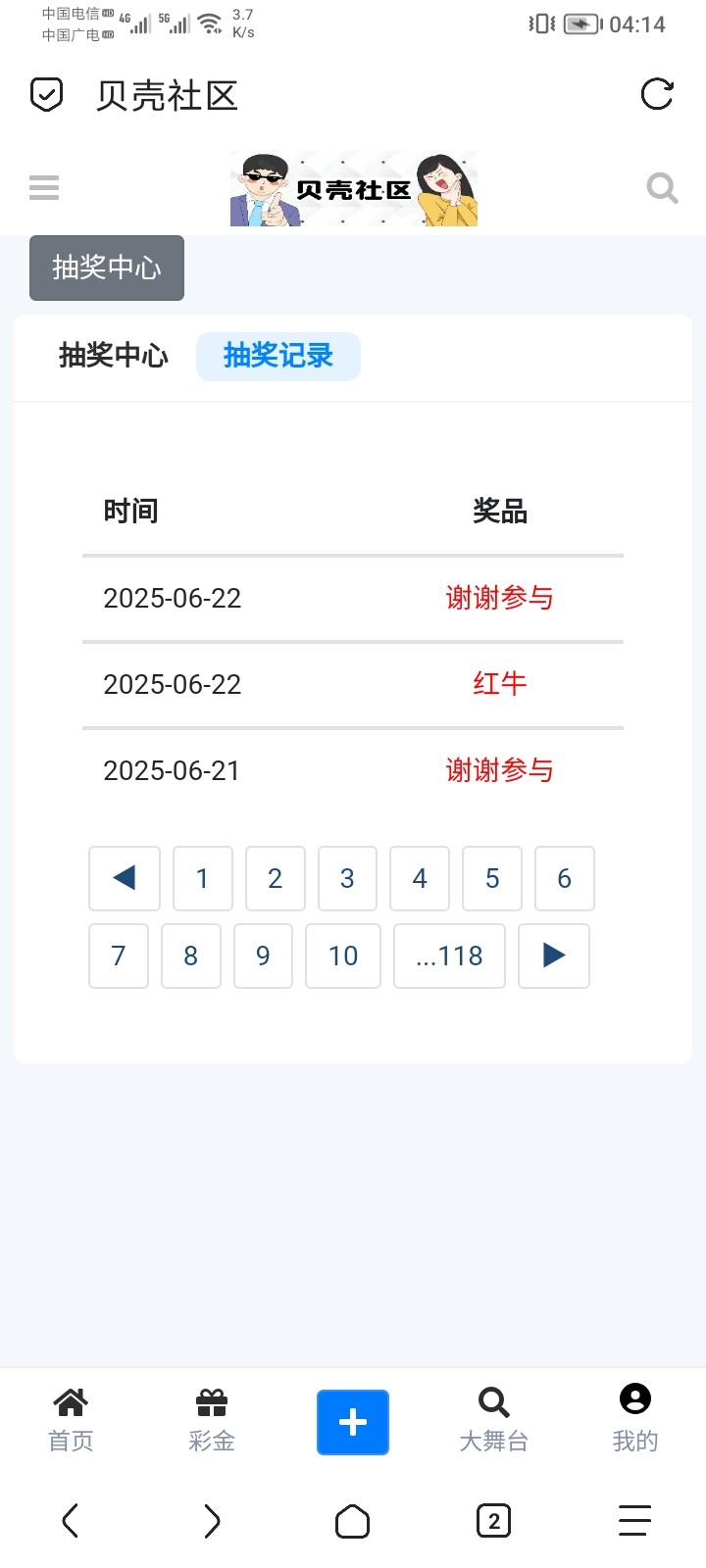Go to page 10 of records

(x=343, y=955)
